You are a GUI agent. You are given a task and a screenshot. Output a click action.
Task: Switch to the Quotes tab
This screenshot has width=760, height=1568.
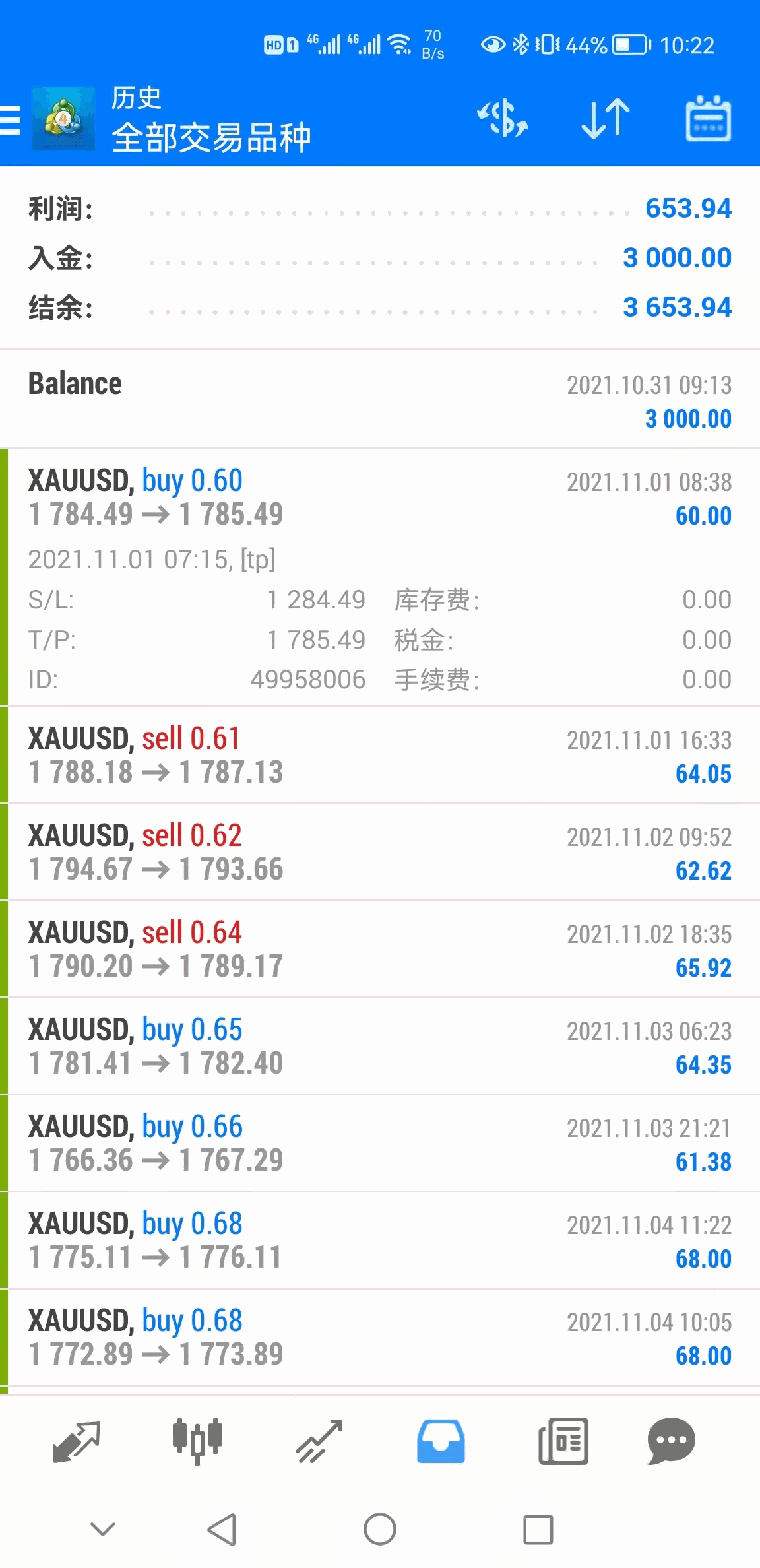point(76,1441)
